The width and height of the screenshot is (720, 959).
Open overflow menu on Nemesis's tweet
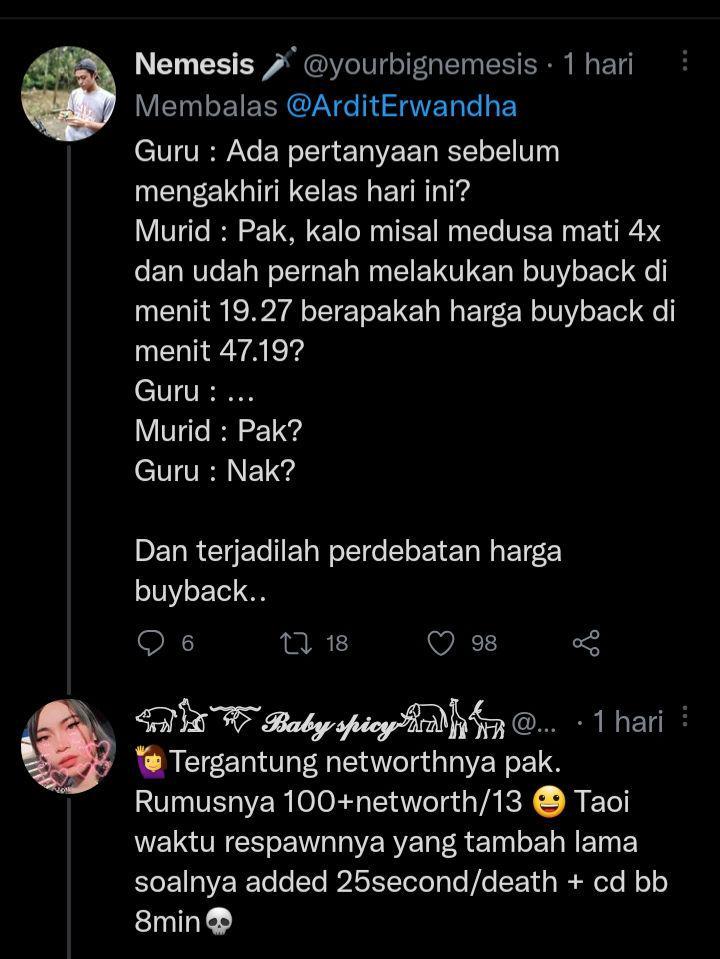point(685,62)
